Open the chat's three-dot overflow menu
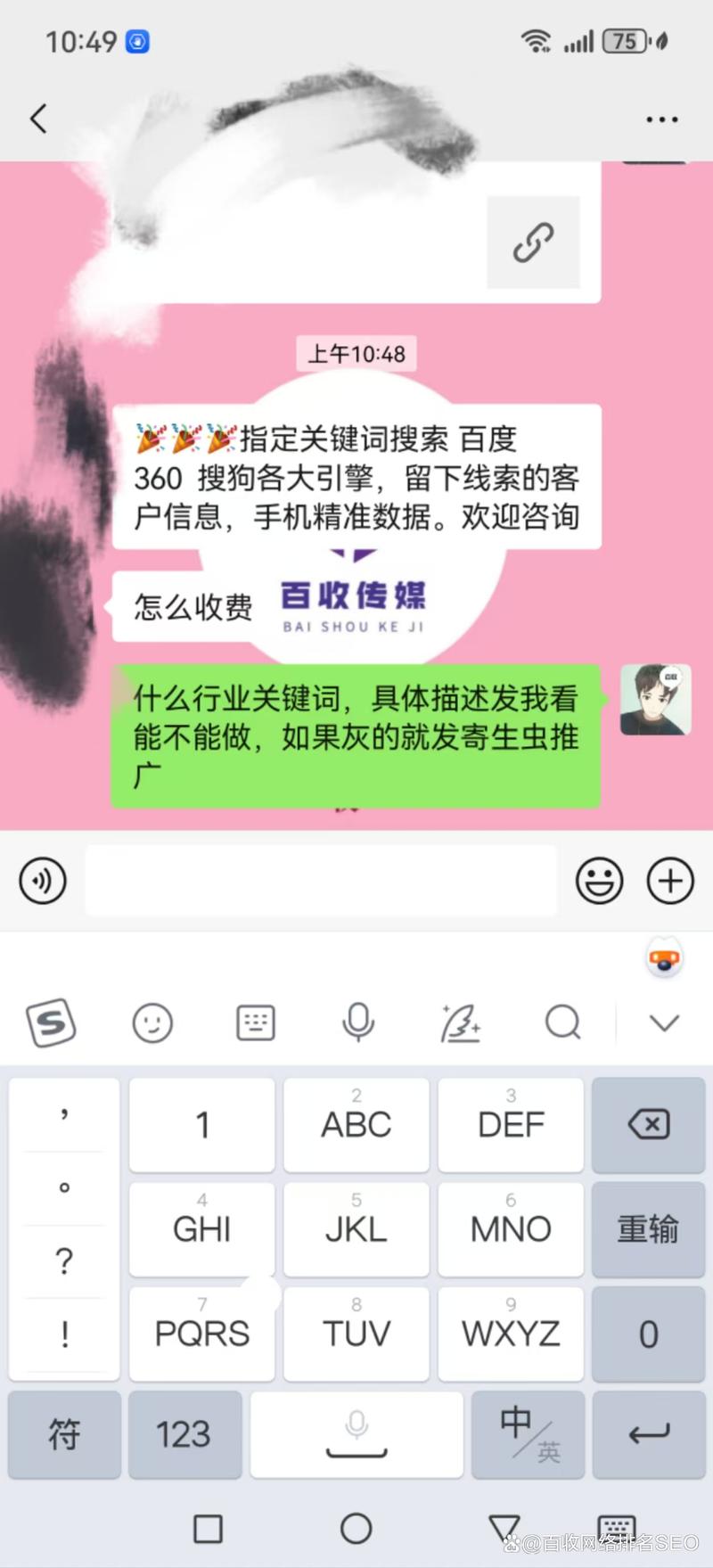The width and height of the screenshot is (713, 1568). pyautogui.click(x=661, y=119)
